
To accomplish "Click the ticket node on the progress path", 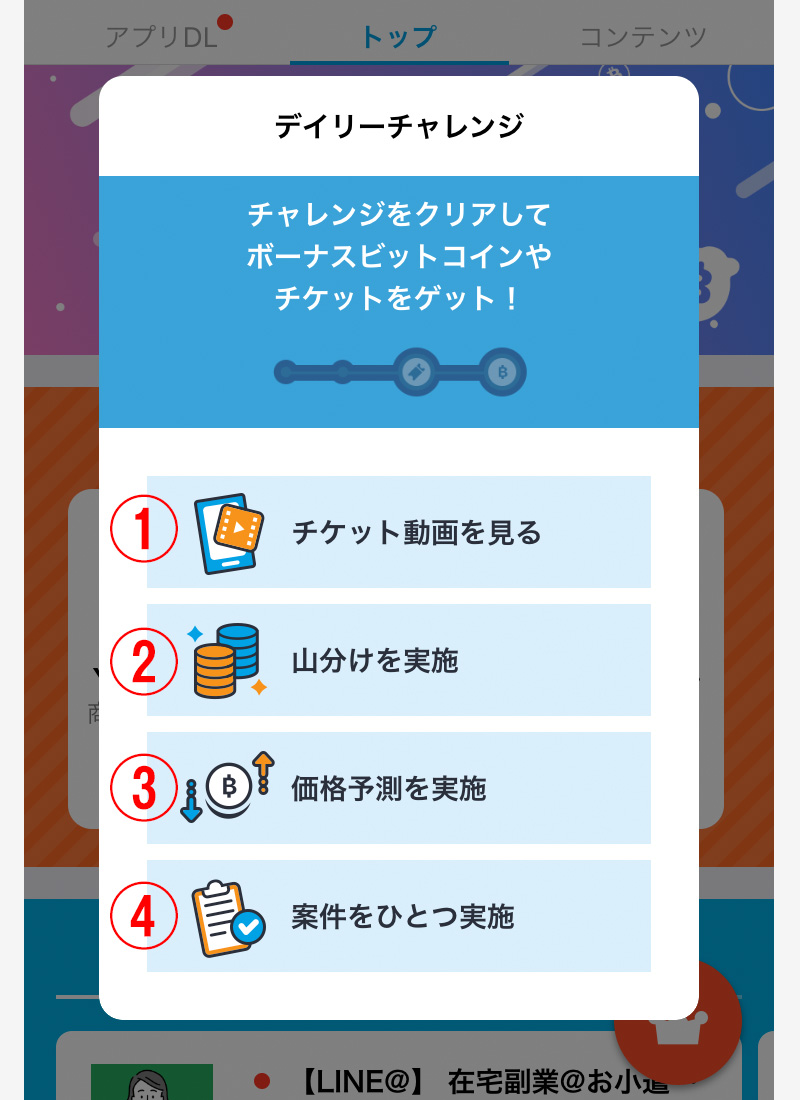I will pos(415,372).
